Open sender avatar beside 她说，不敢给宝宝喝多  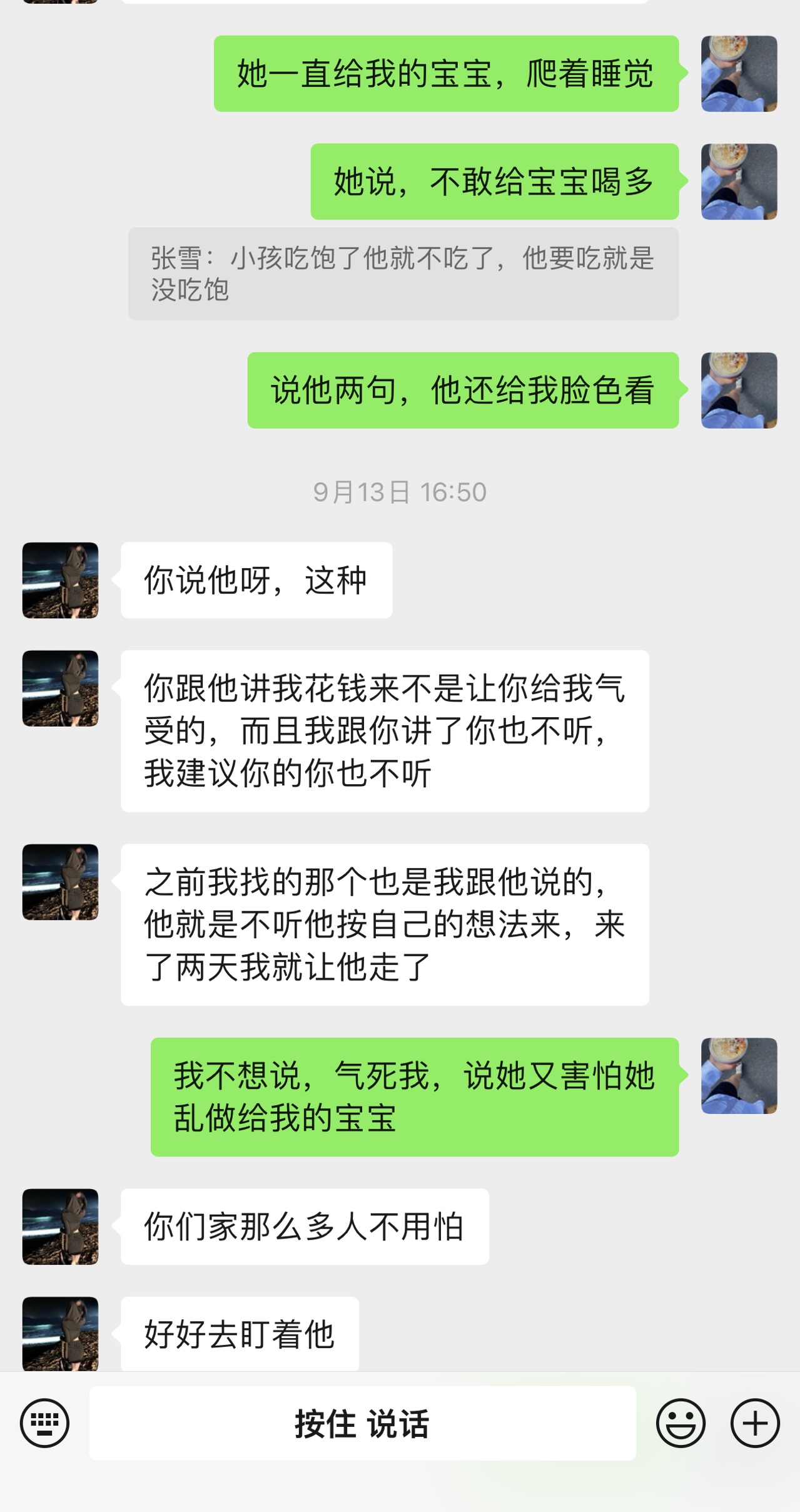tap(739, 181)
